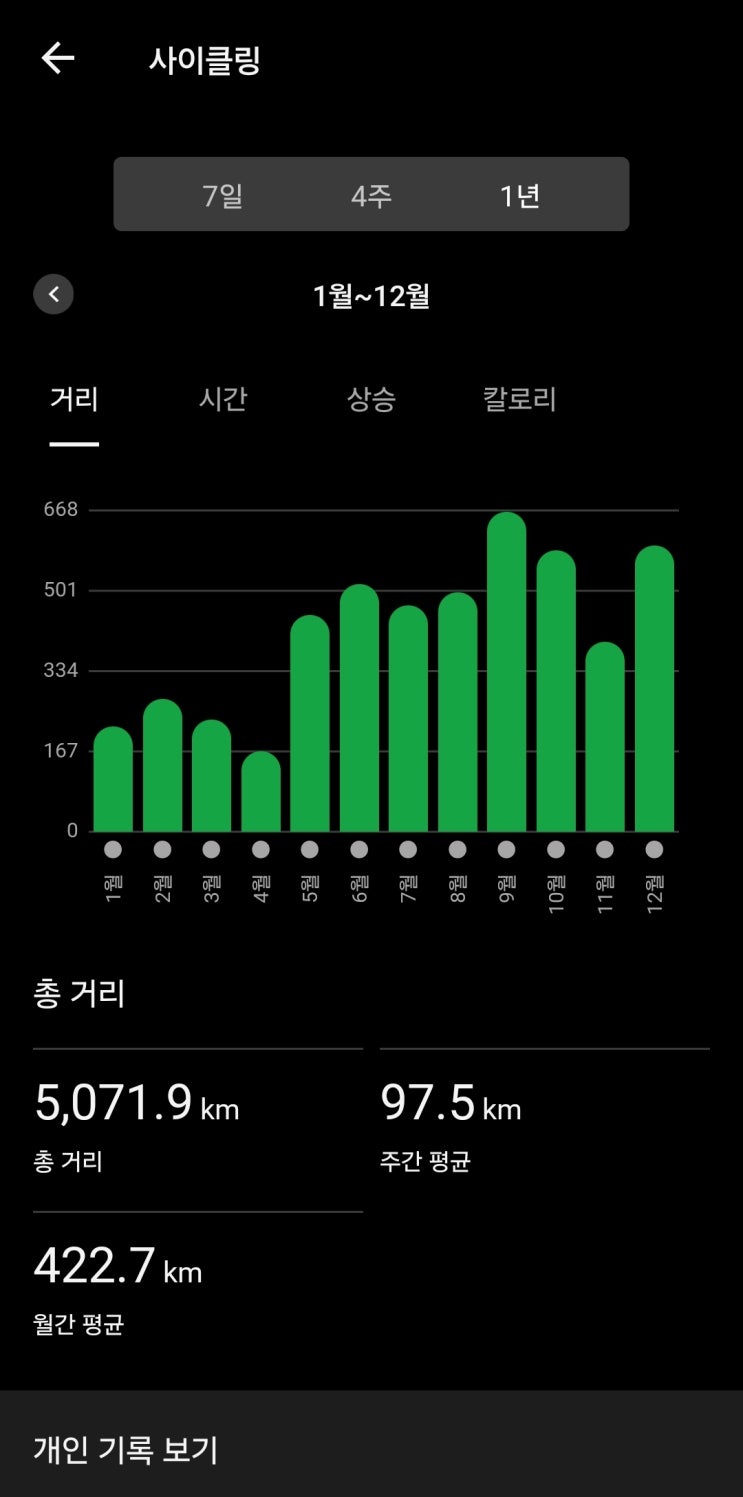Screen dimensions: 743x1497
Task: Show the 칼로리 tab
Action: pos(519,400)
